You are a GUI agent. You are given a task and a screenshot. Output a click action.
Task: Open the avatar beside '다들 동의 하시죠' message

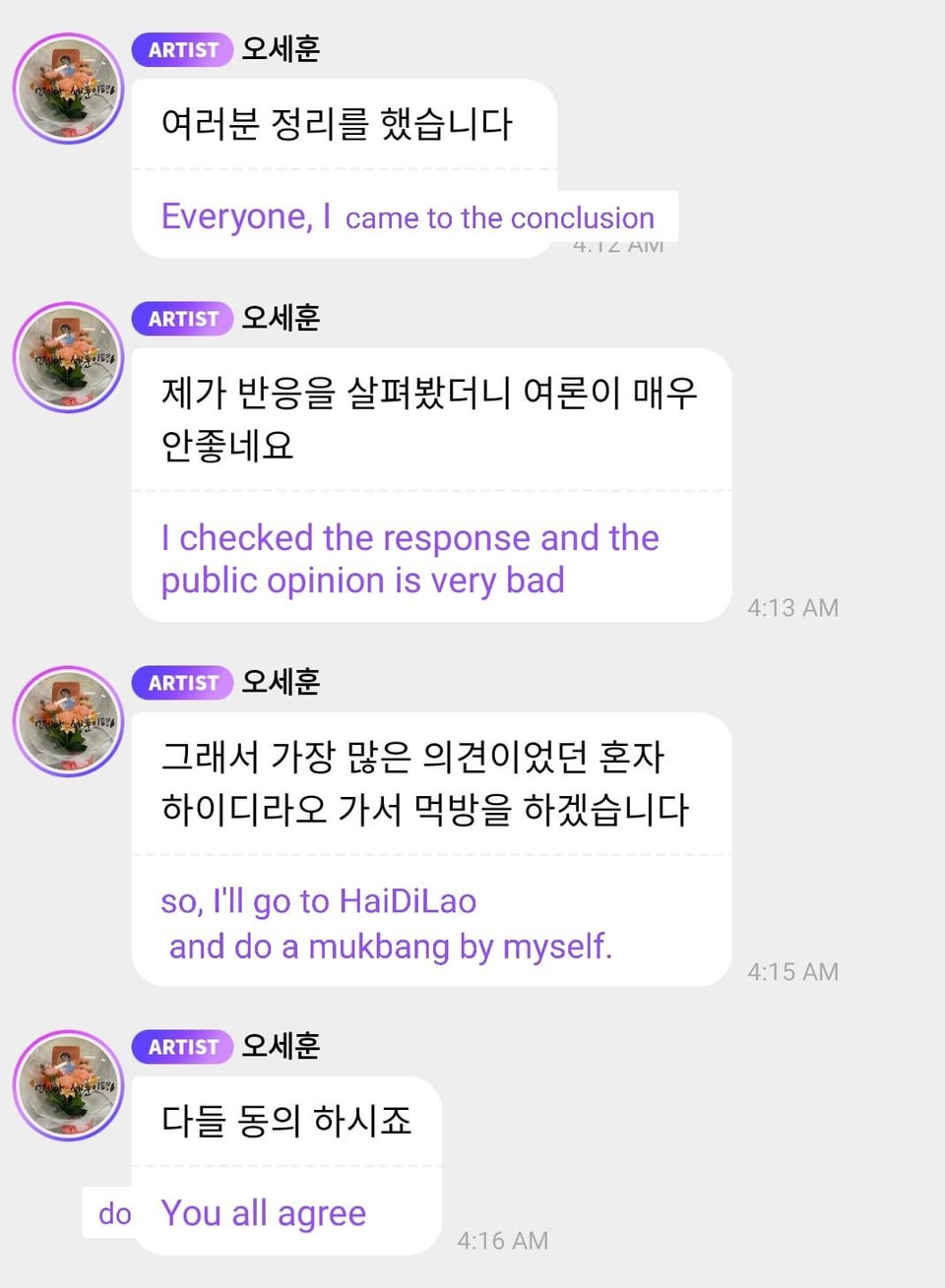tap(68, 1085)
